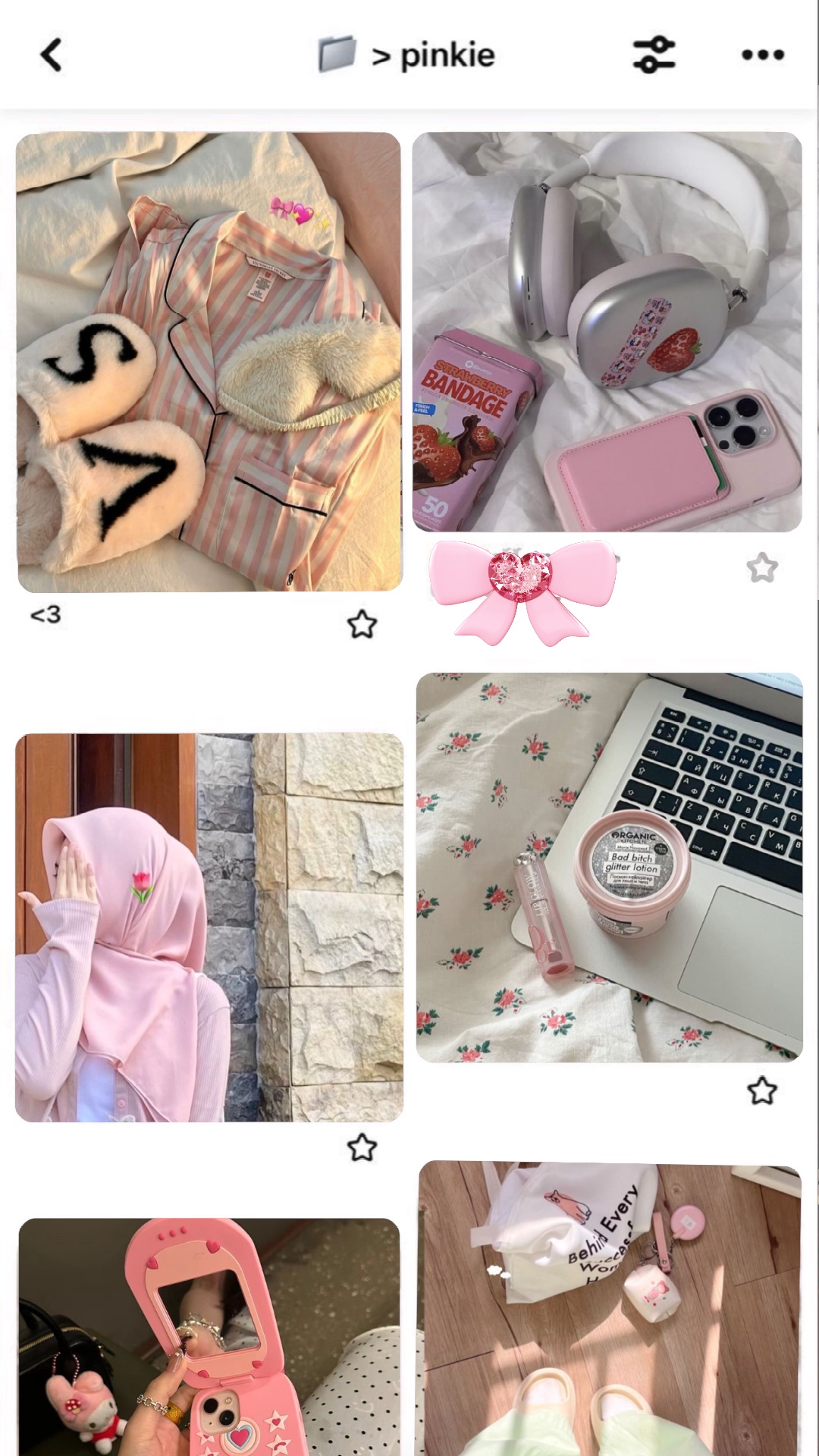The width and height of the screenshot is (819, 1456).
Task: Open the laptop and glitter lotion pin
Action: 609,868
